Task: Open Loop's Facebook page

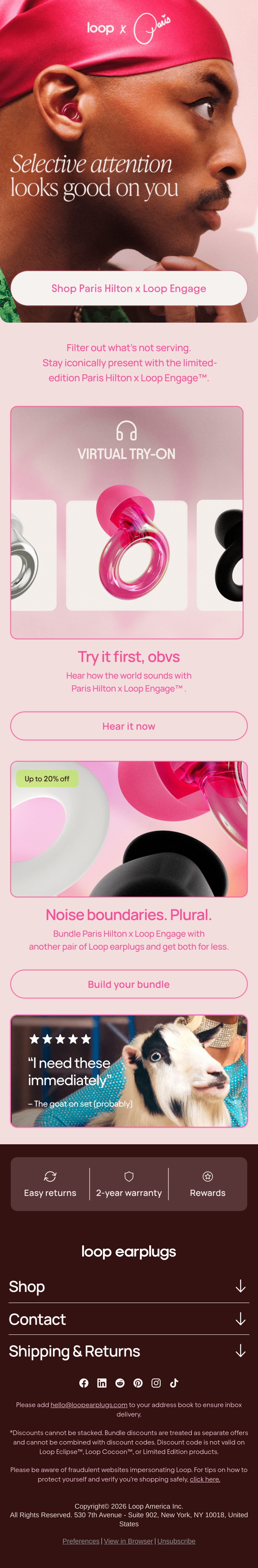Action: tap(84, 1383)
